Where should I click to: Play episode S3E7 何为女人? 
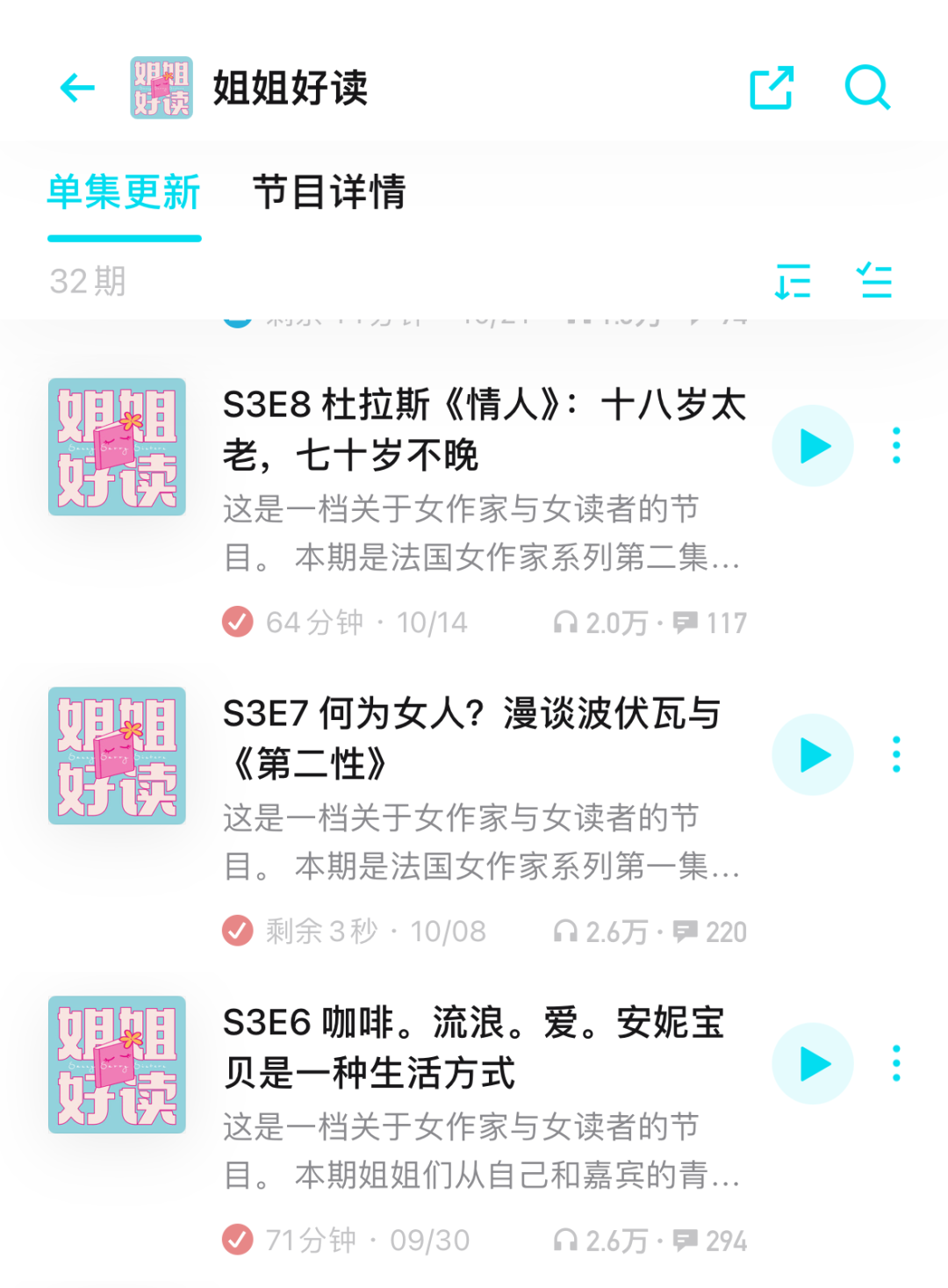pyautogui.click(x=813, y=755)
